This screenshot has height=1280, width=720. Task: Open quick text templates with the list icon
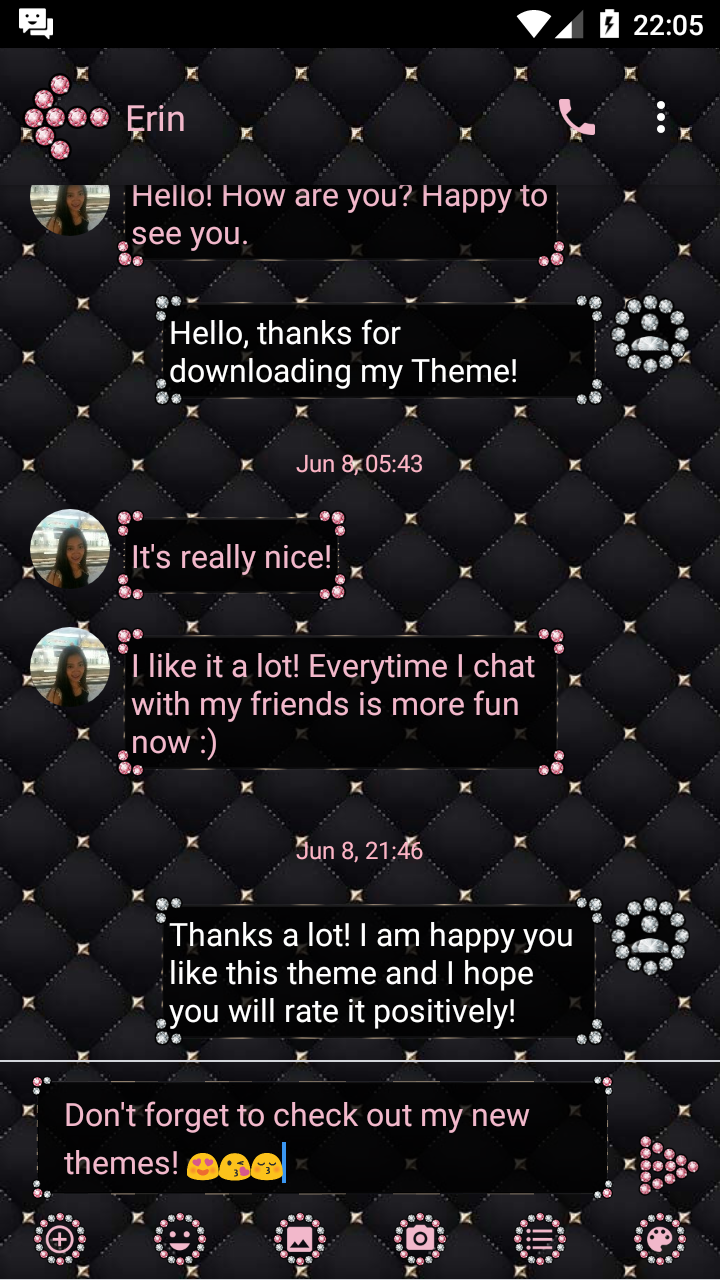click(540, 1238)
